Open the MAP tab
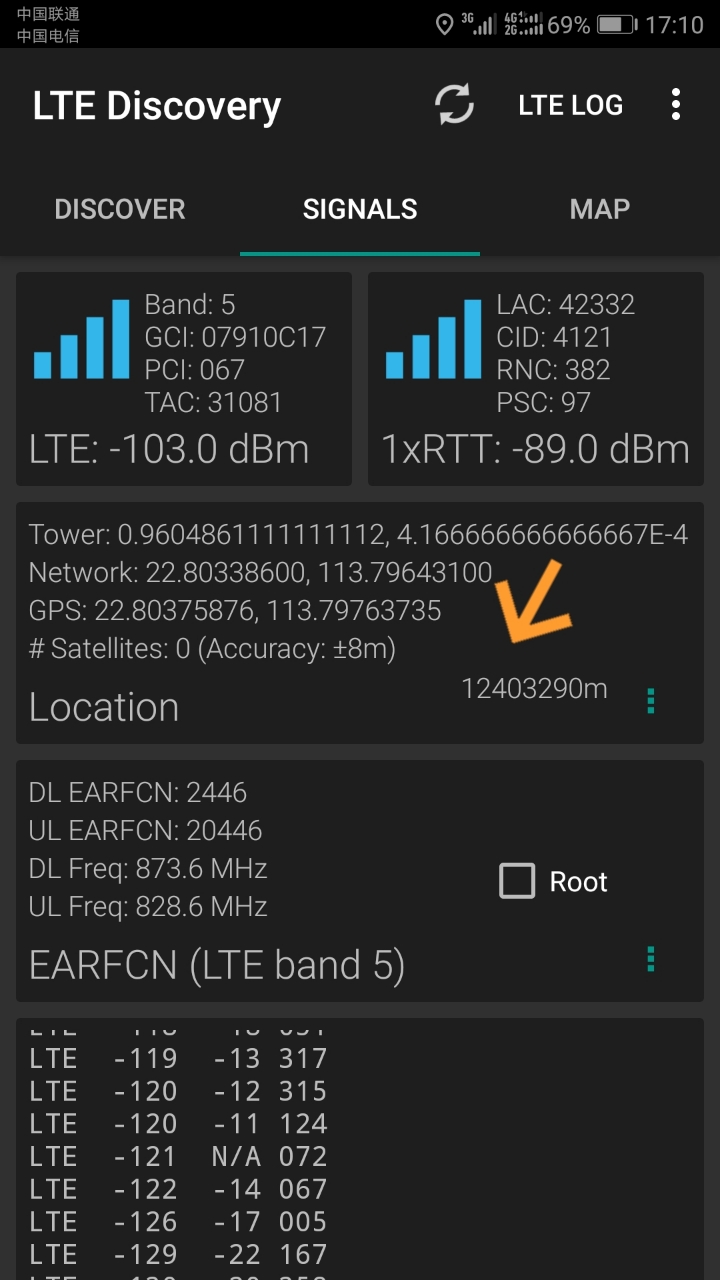Image resolution: width=720 pixels, height=1280 pixels. tap(599, 209)
